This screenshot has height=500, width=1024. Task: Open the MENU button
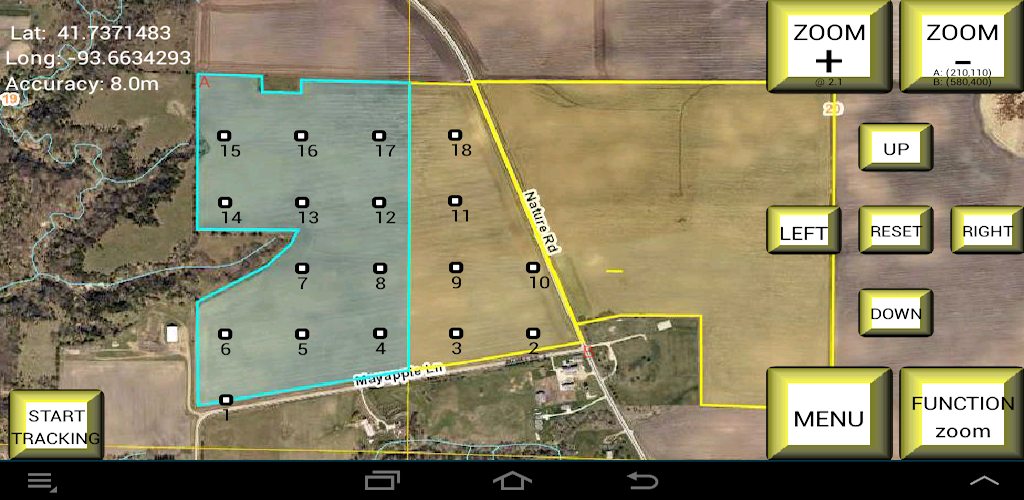point(829,417)
